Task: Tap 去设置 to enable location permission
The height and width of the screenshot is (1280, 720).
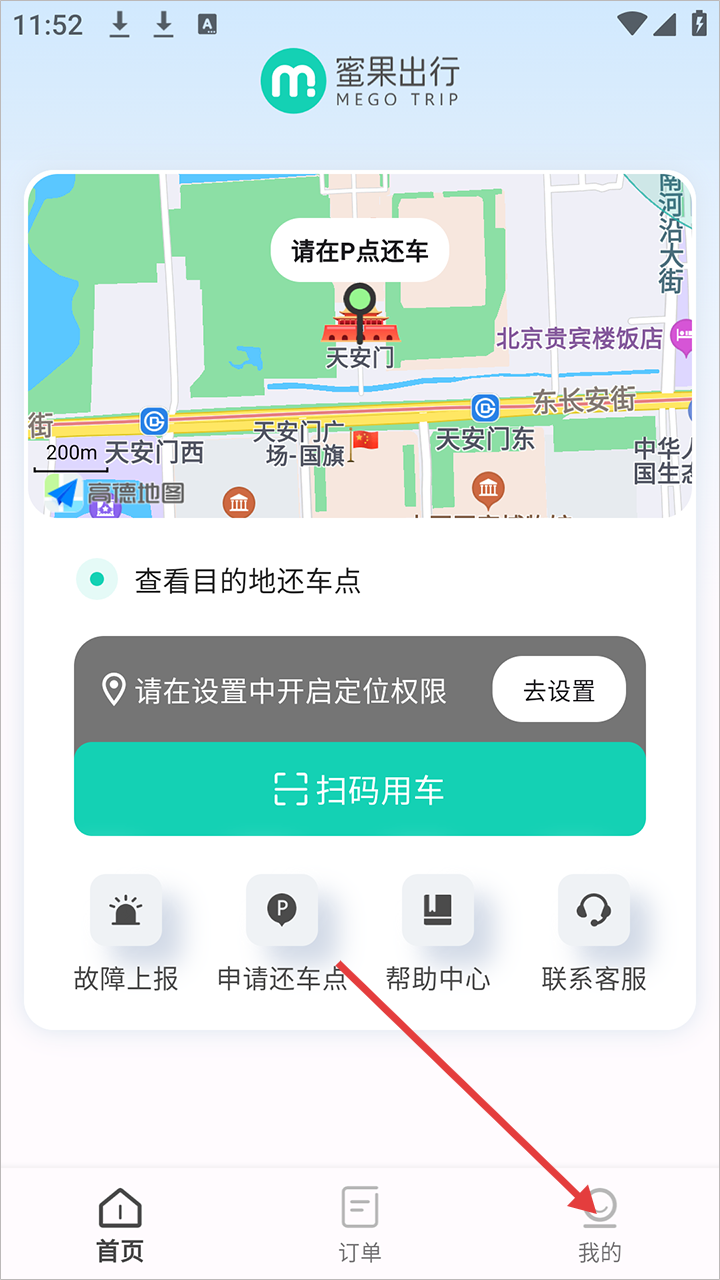Action: tap(559, 690)
